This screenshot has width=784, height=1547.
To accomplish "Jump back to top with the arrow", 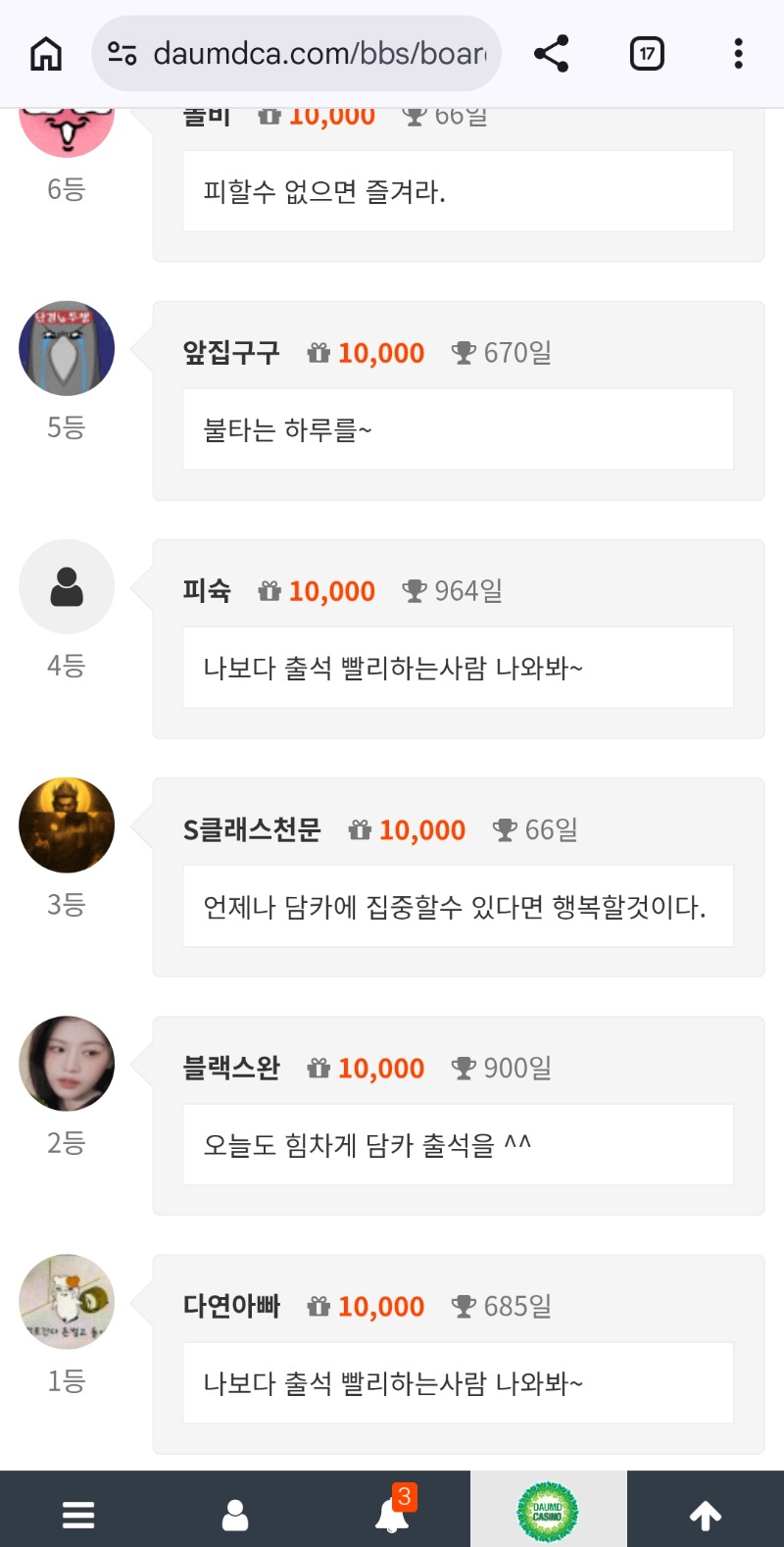I will coord(706,1515).
